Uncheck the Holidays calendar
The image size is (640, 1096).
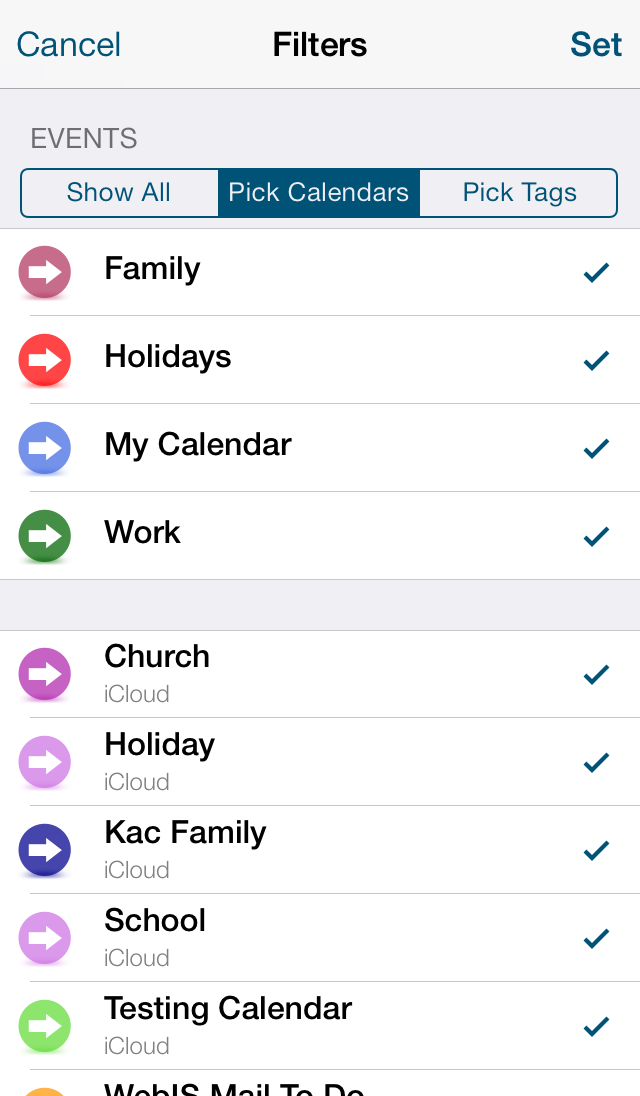tap(320, 360)
